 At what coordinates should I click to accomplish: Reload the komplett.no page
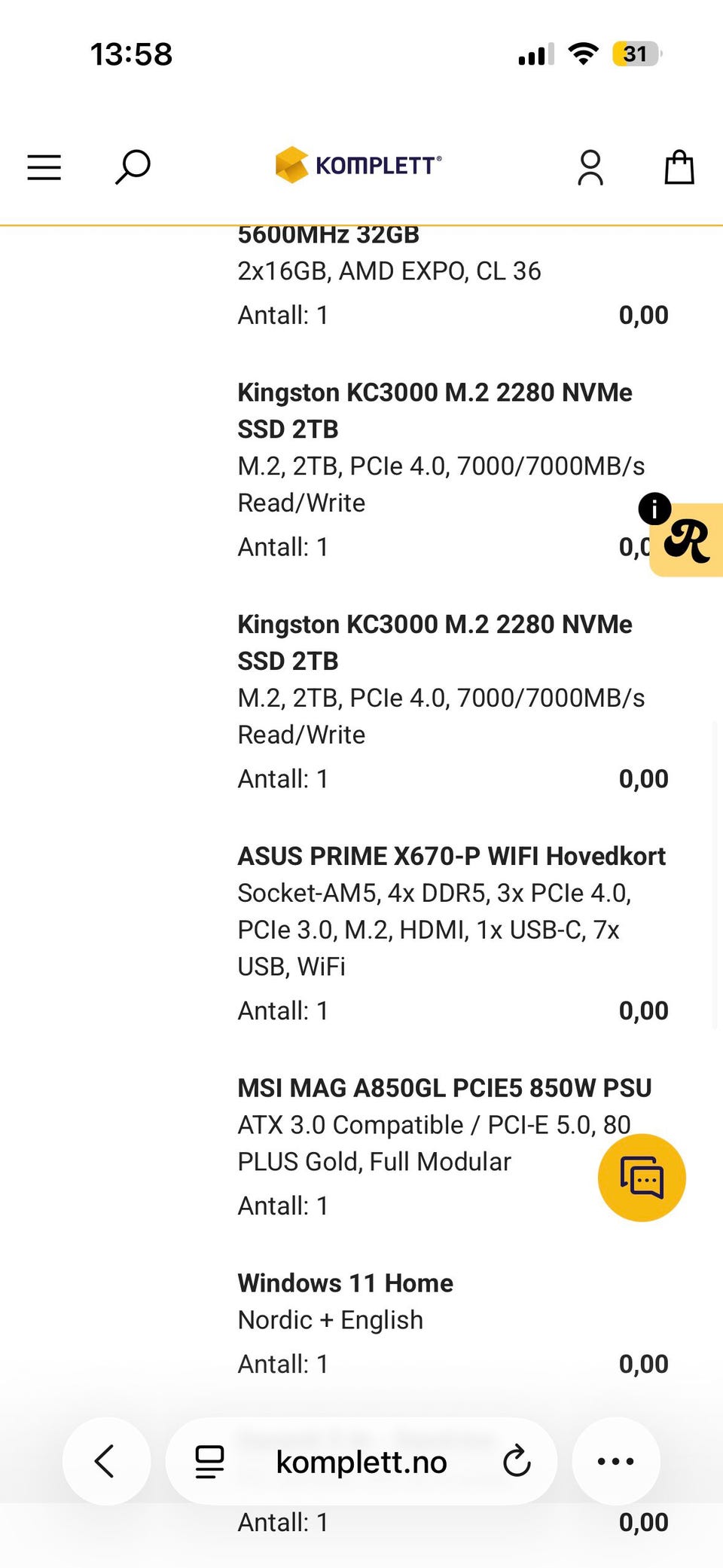[x=517, y=1461]
